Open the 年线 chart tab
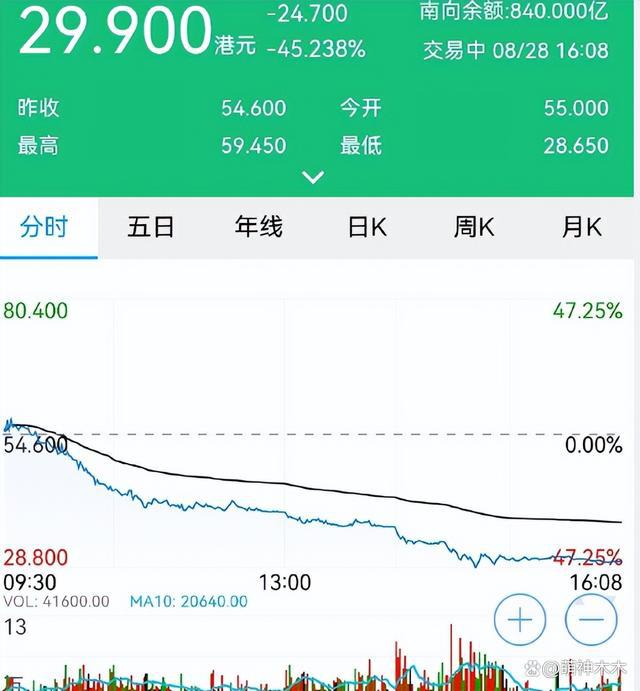Image resolution: width=640 pixels, height=691 pixels. coord(259,227)
